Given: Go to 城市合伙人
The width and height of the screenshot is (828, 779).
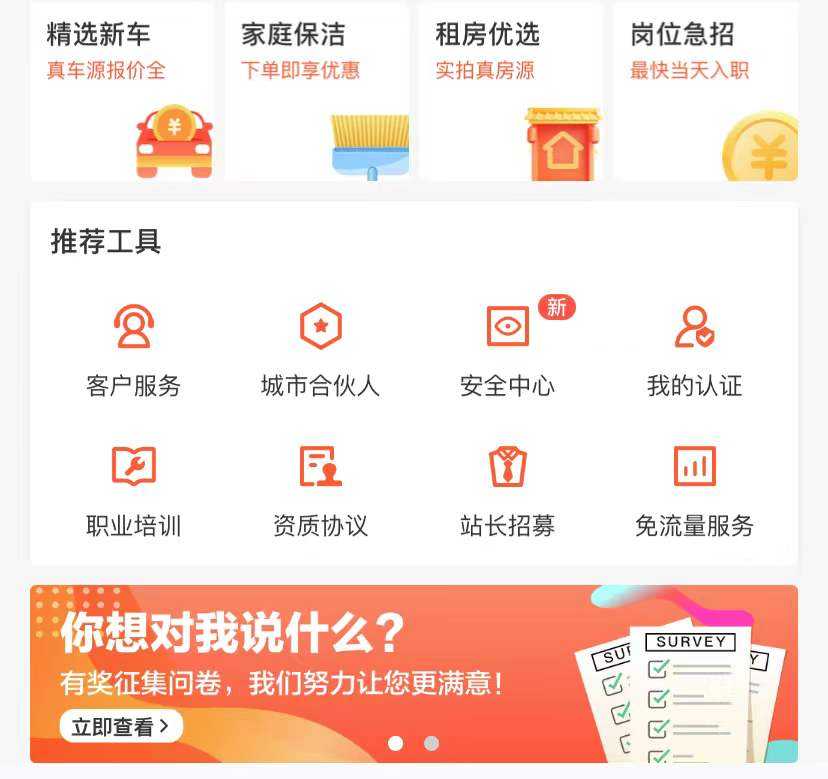Looking at the screenshot, I should pyautogui.click(x=320, y=348).
